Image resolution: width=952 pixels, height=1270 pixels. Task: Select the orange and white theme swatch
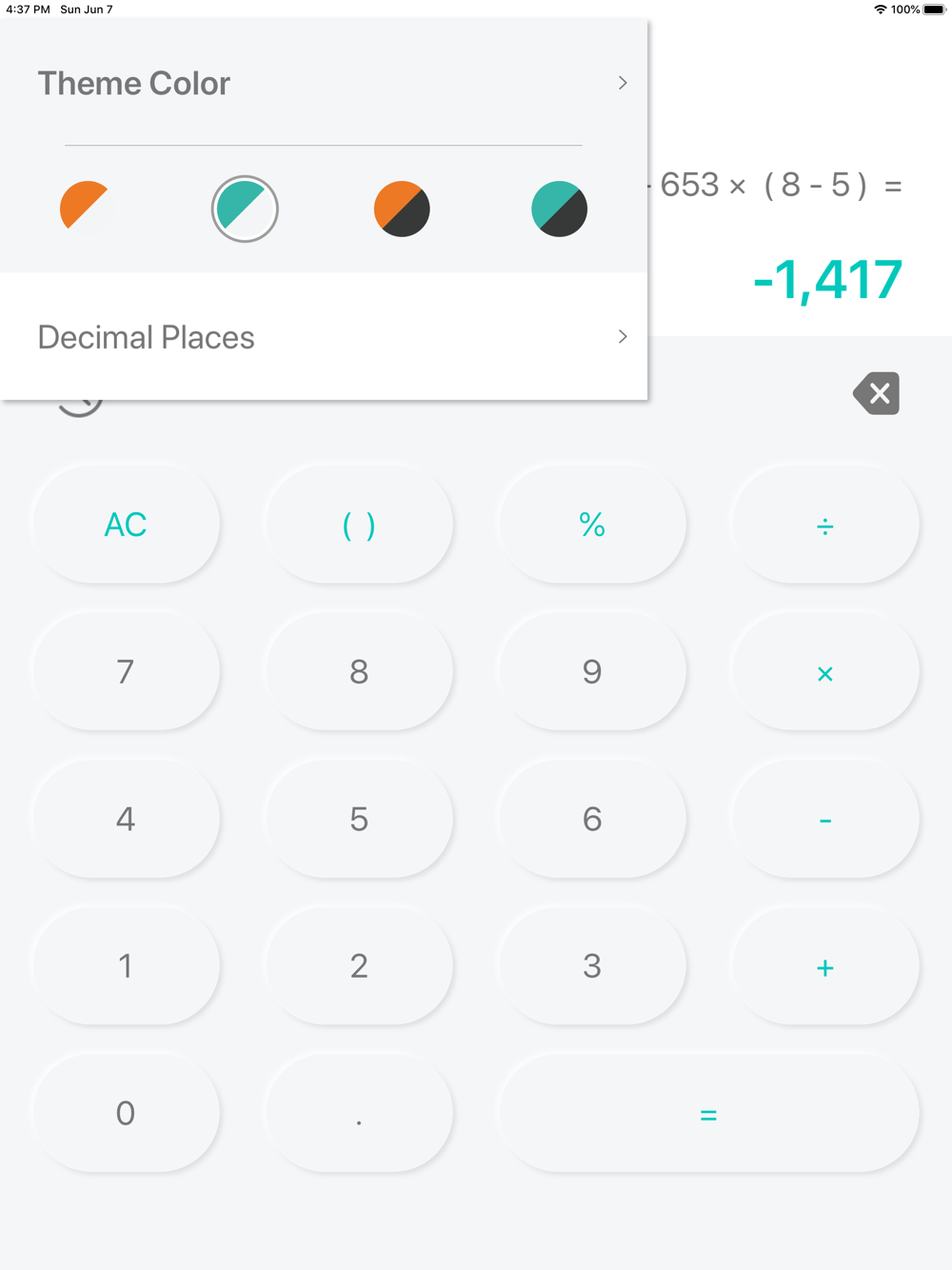(88, 208)
